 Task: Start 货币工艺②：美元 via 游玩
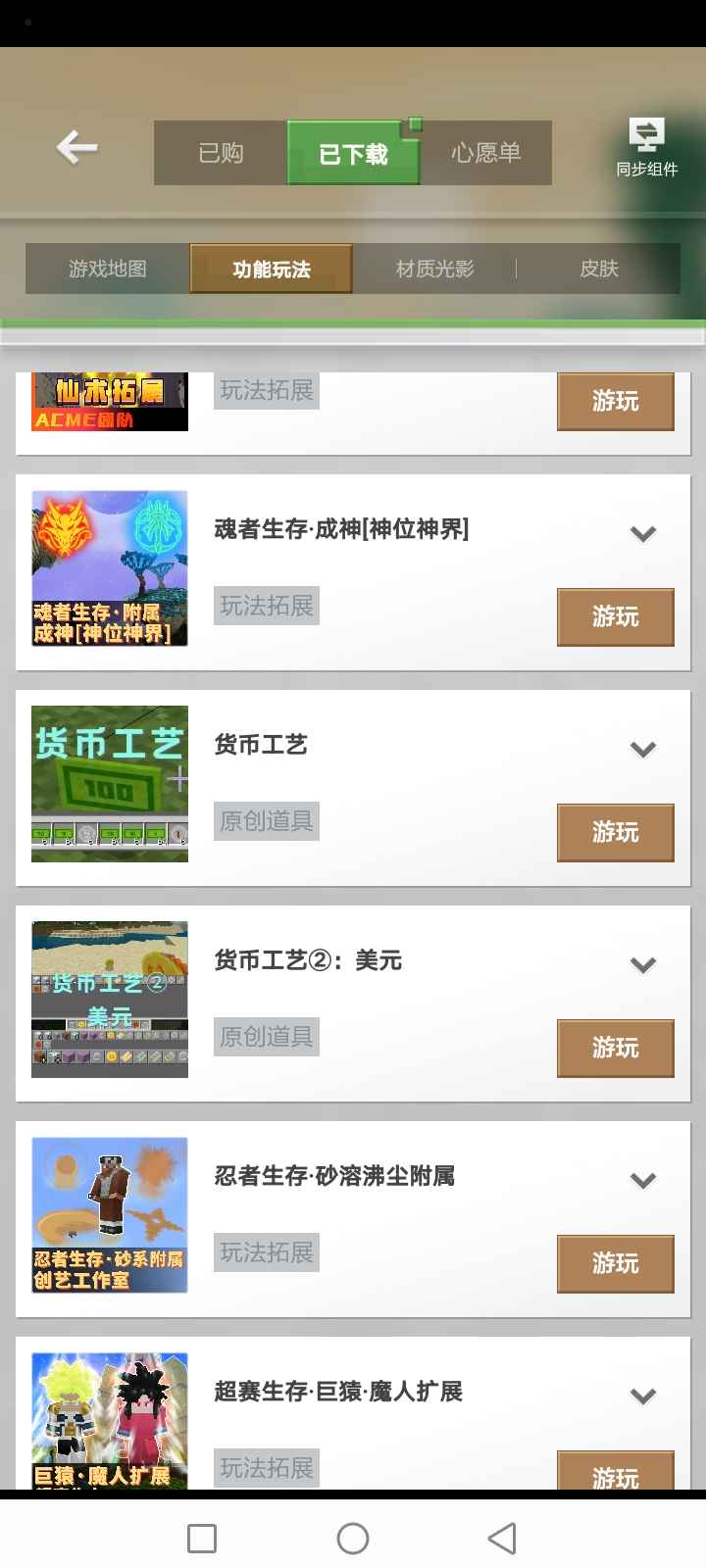pos(616,1048)
